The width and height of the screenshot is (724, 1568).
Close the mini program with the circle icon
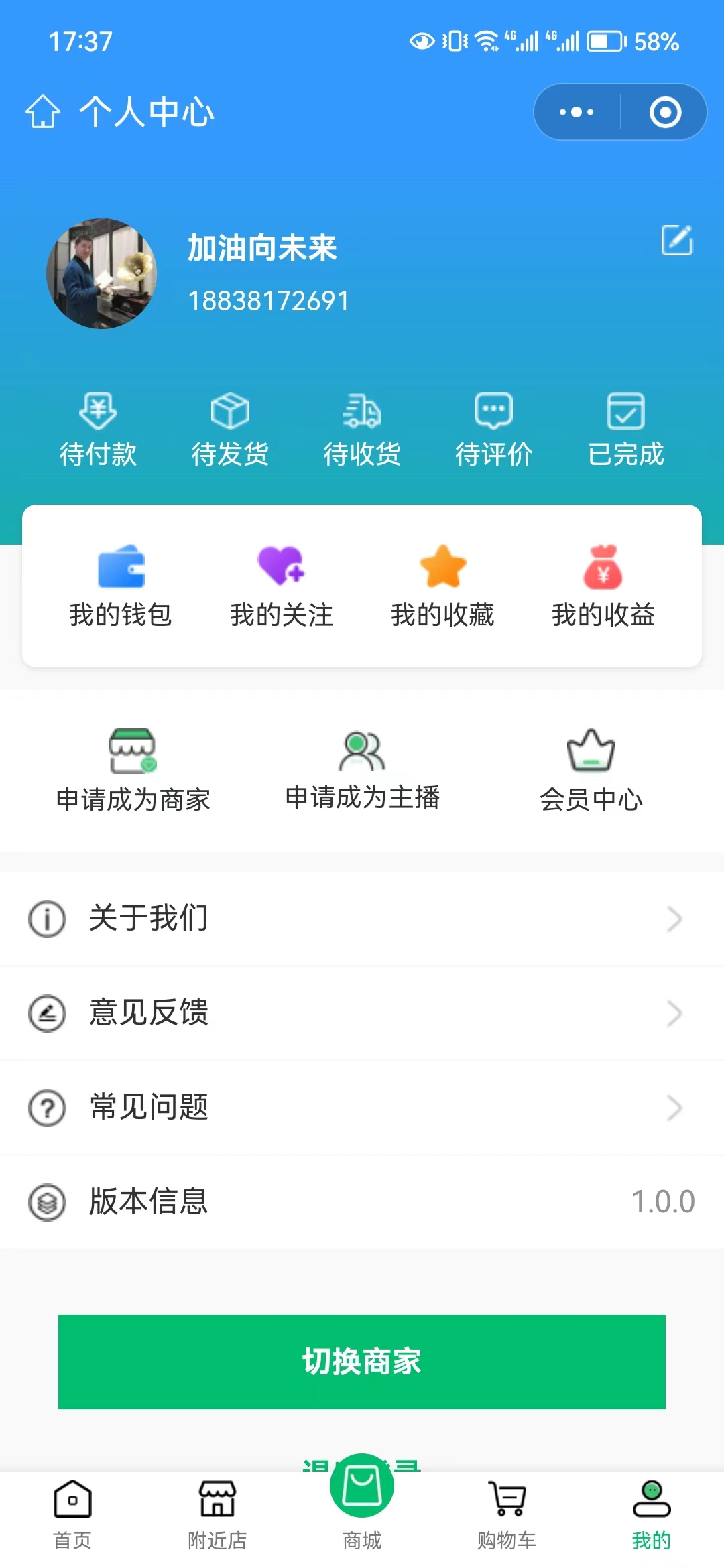coord(665,112)
